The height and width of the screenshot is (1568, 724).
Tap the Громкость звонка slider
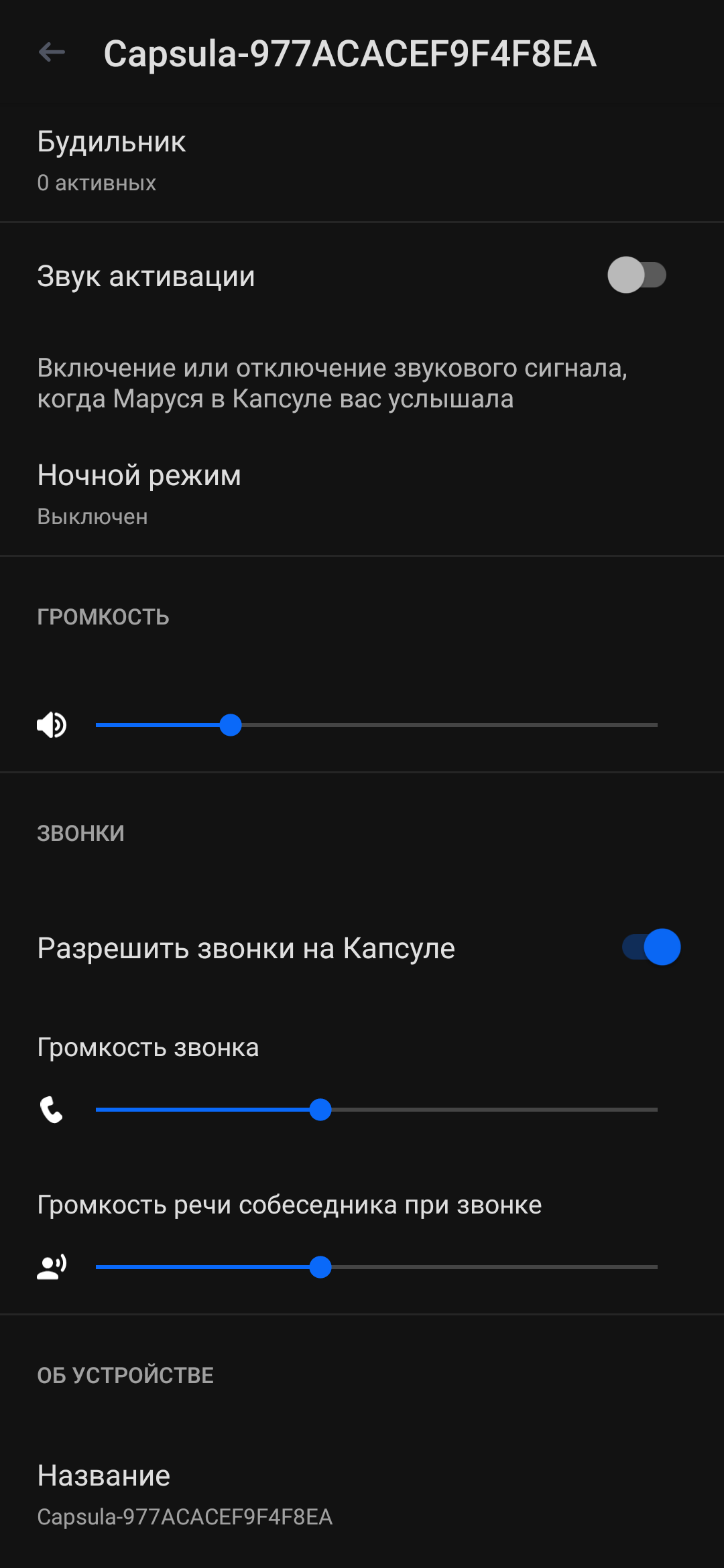pyautogui.click(x=375, y=1110)
